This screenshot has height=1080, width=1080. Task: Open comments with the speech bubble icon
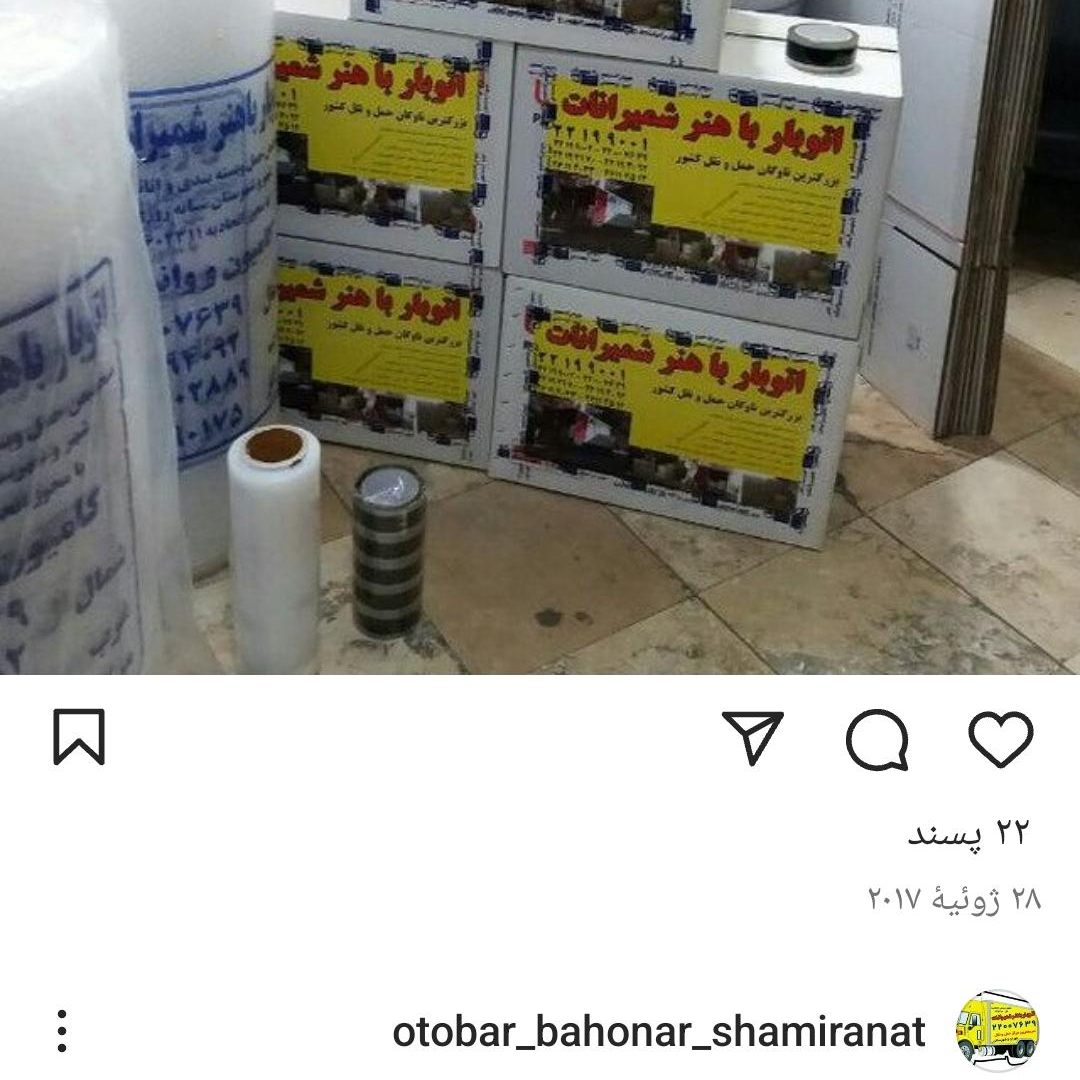pyautogui.click(x=877, y=740)
